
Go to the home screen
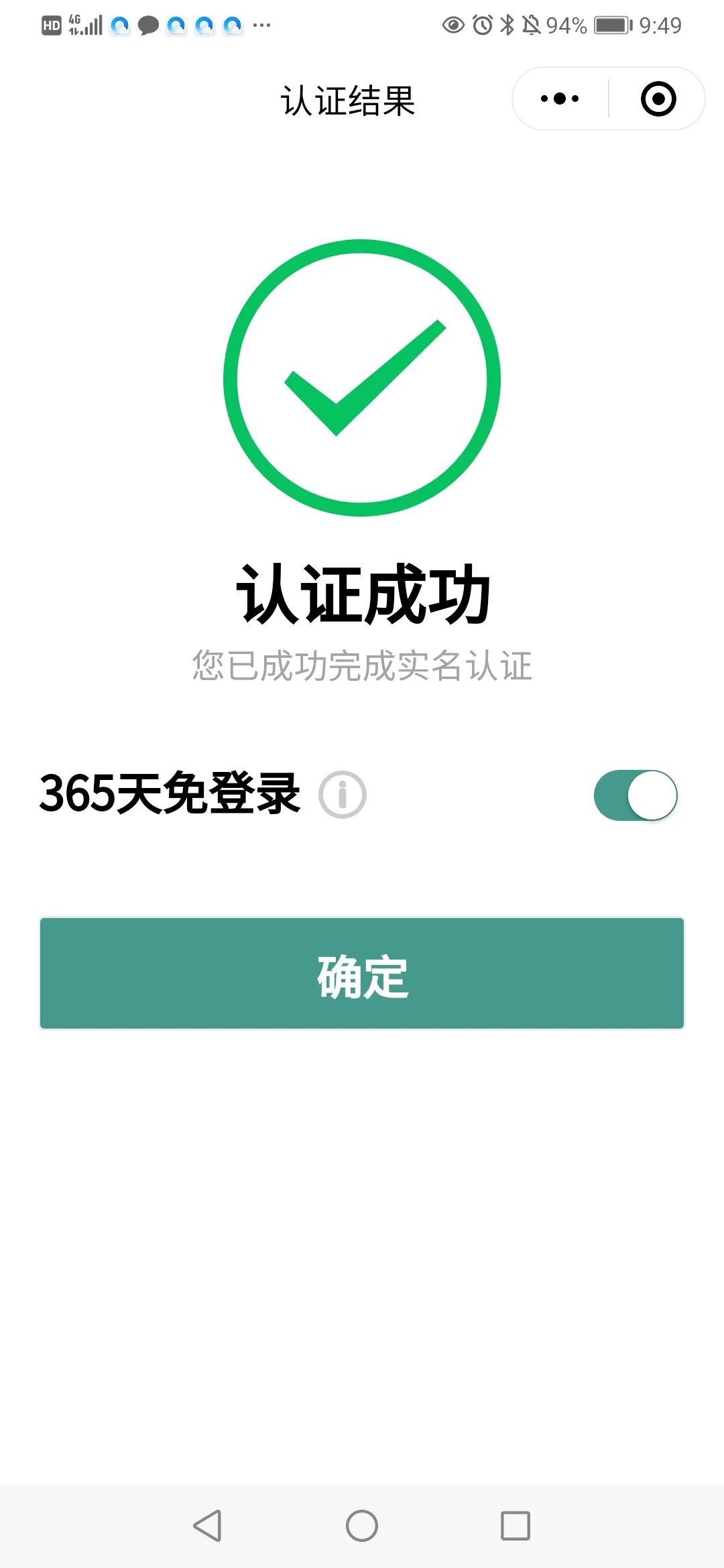click(362, 1526)
